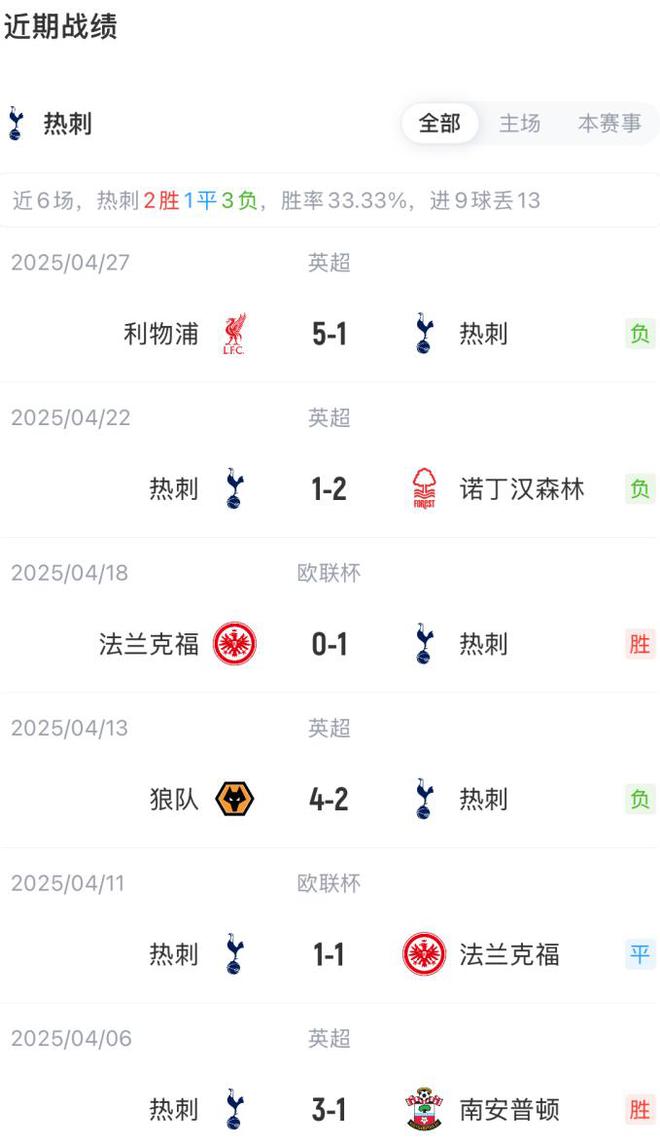Select the 全部 filter tab

click(x=439, y=124)
